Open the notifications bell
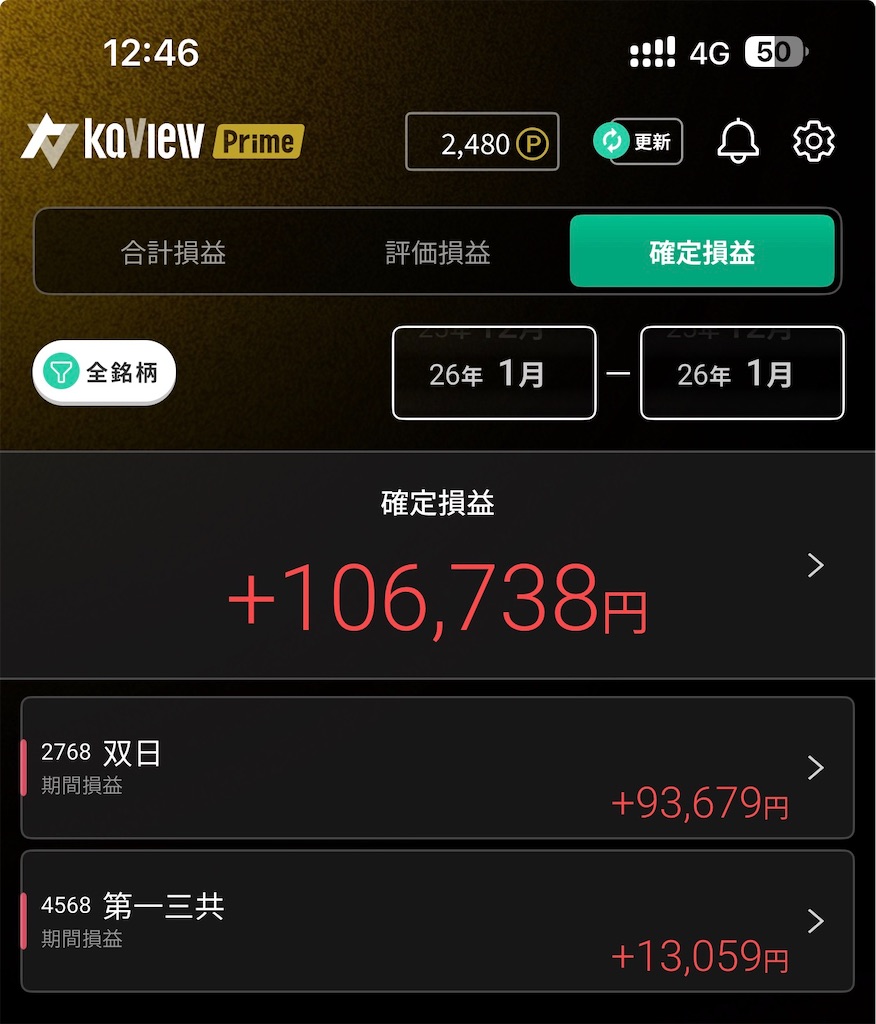Screen dimensions: 876x1024 pyautogui.click(x=737, y=141)
